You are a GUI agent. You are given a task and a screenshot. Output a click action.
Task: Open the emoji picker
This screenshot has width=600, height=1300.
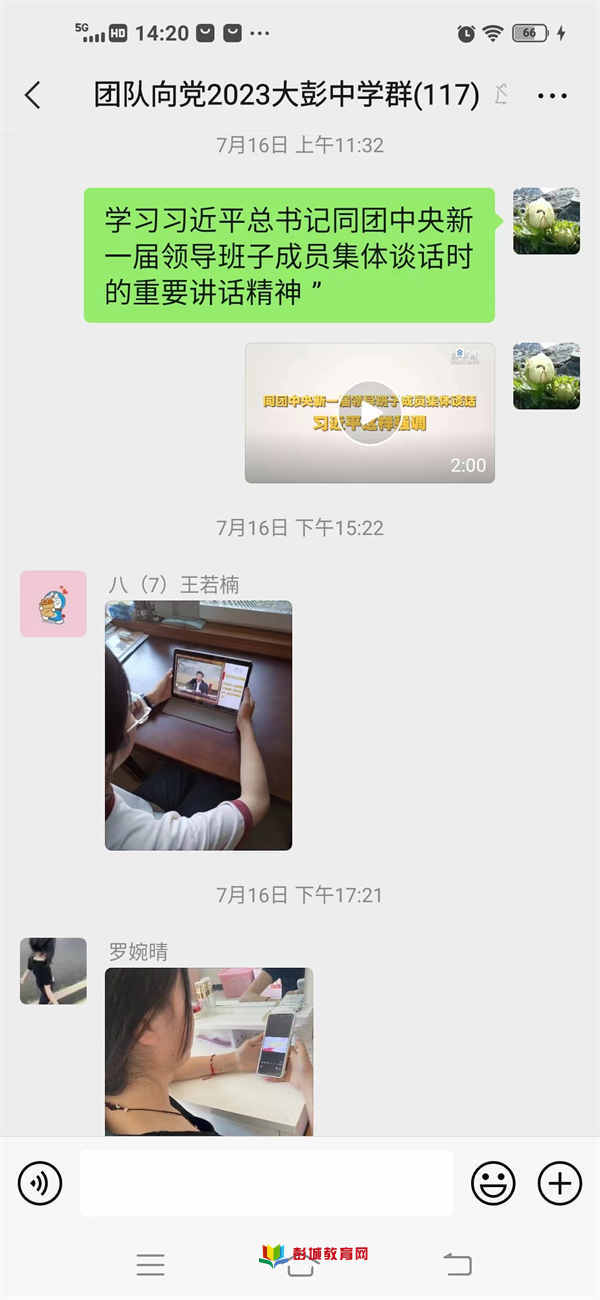click(493, 1184)
